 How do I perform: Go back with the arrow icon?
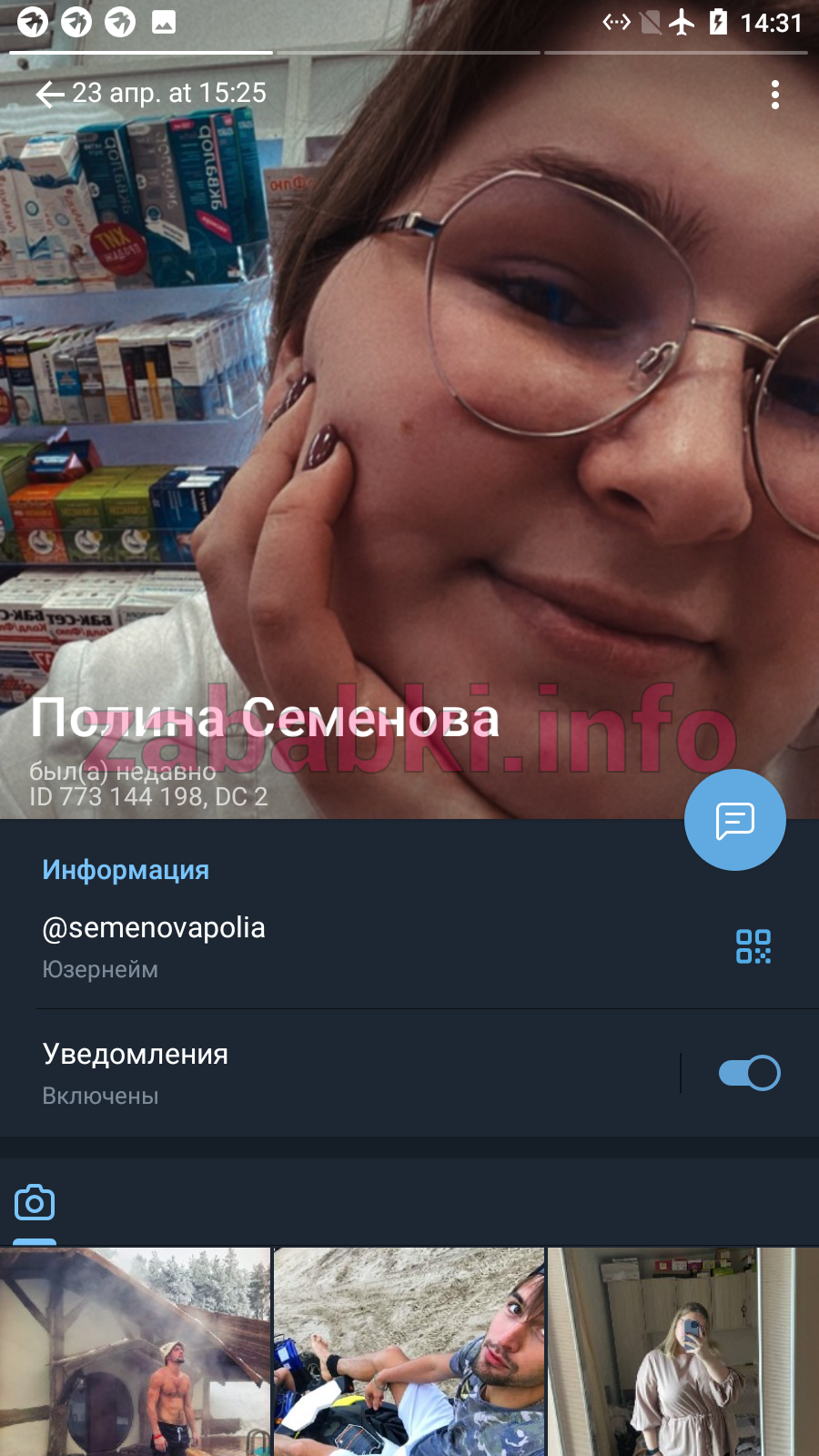tap(50, 94)
